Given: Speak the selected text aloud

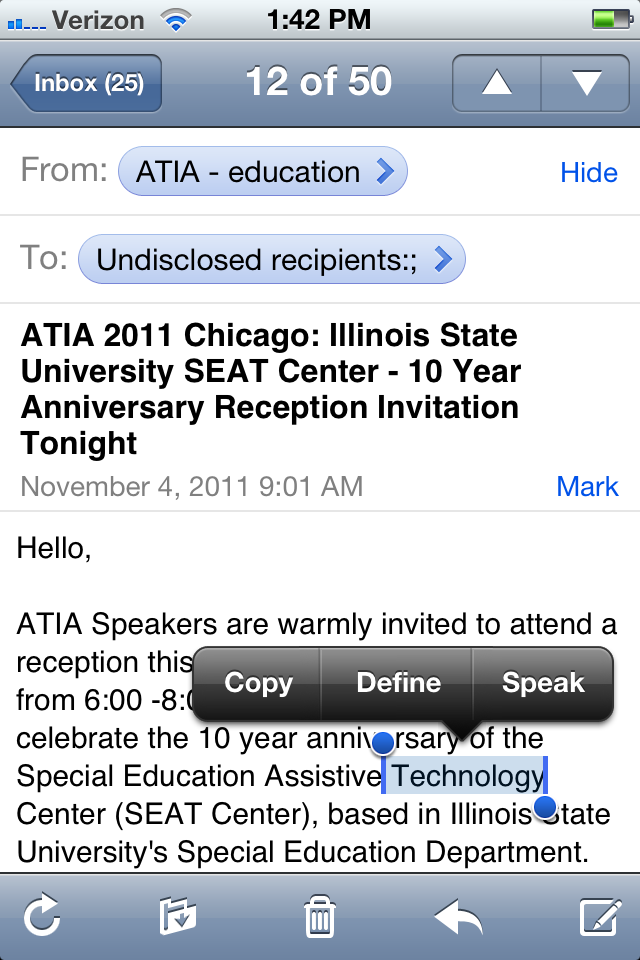Looking at the screenshot, I should pos(543,683).
